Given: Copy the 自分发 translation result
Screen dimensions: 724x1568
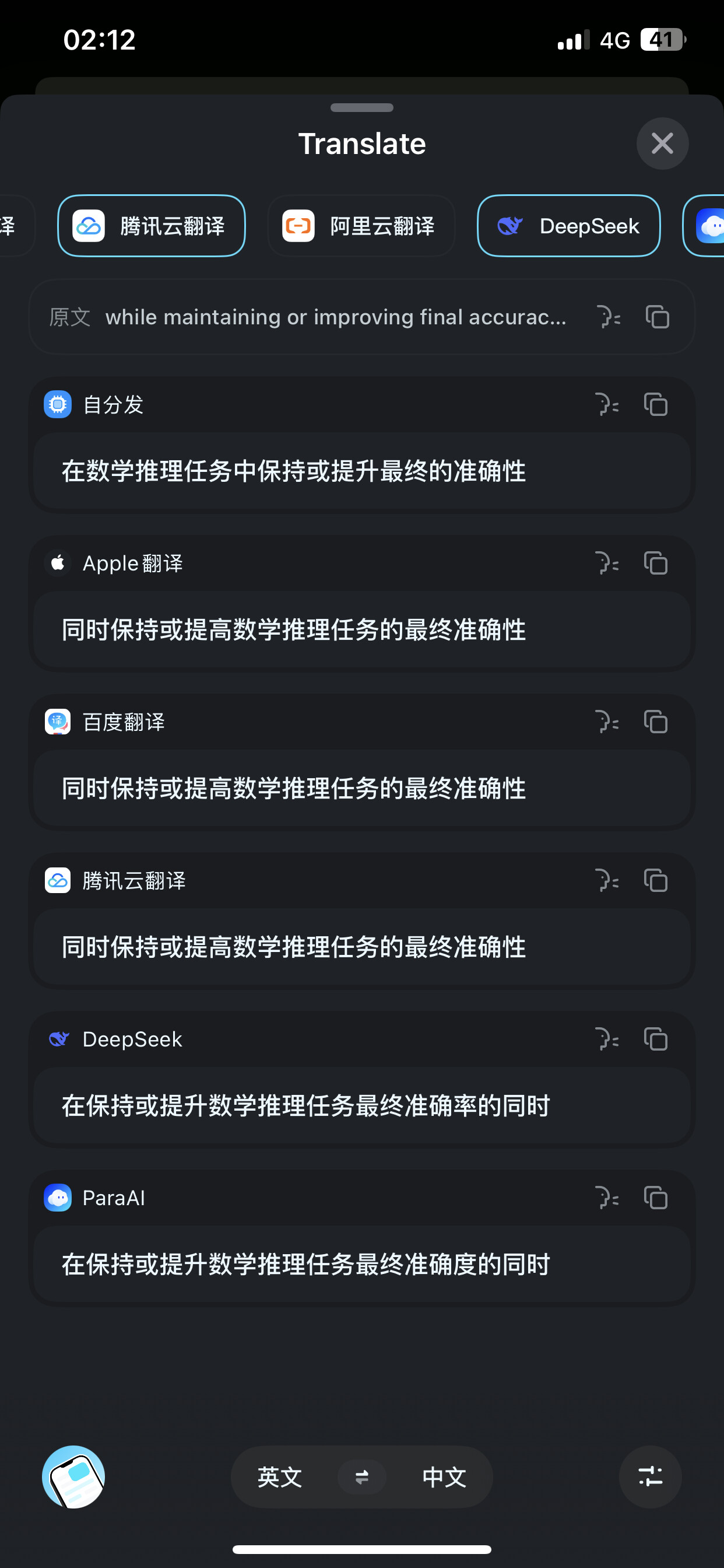Looking at the screenshot, I should click(x=656, y=405).
